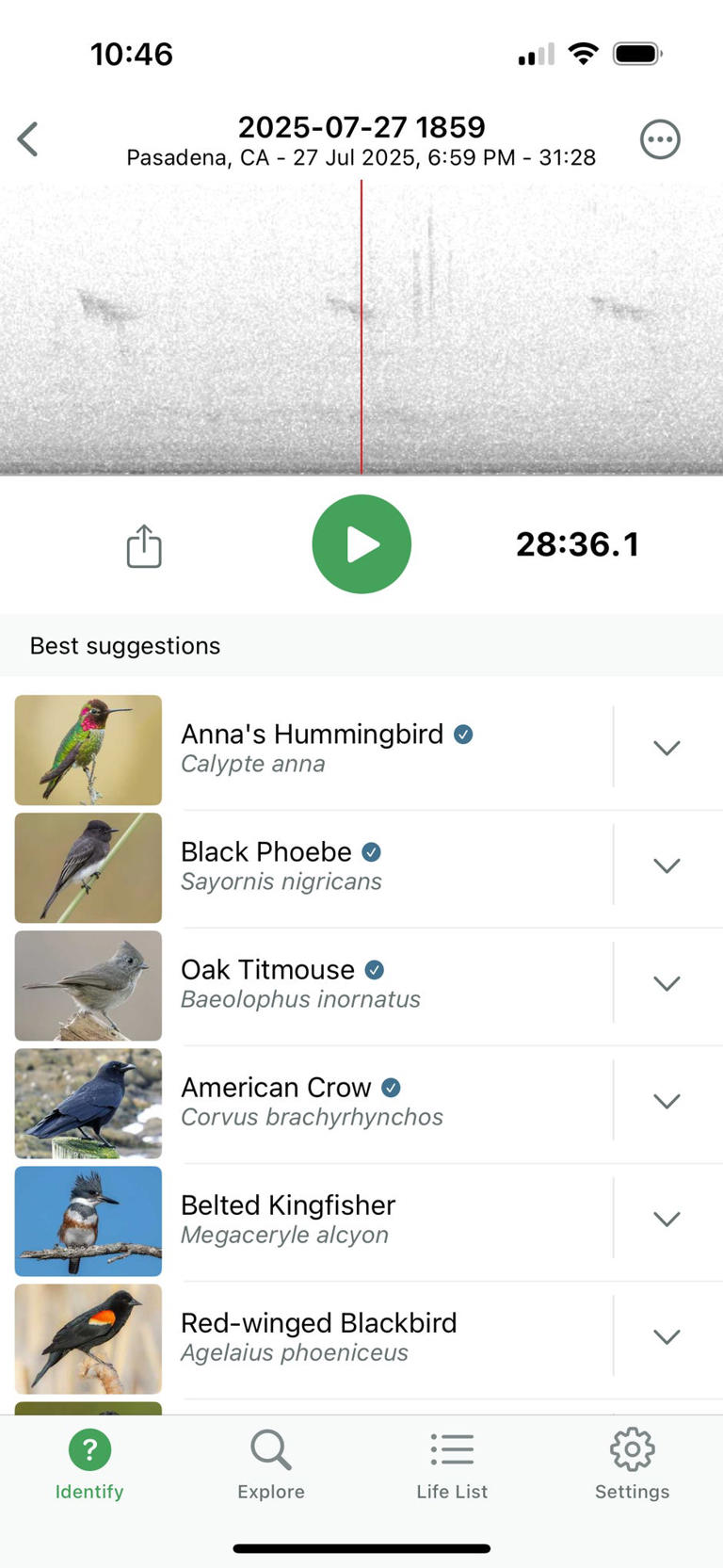The image size is (723, 1568).
Task: Tap the red playhead marker on the spectrogram
Action: pyautogui.click(x=361, y=330)
